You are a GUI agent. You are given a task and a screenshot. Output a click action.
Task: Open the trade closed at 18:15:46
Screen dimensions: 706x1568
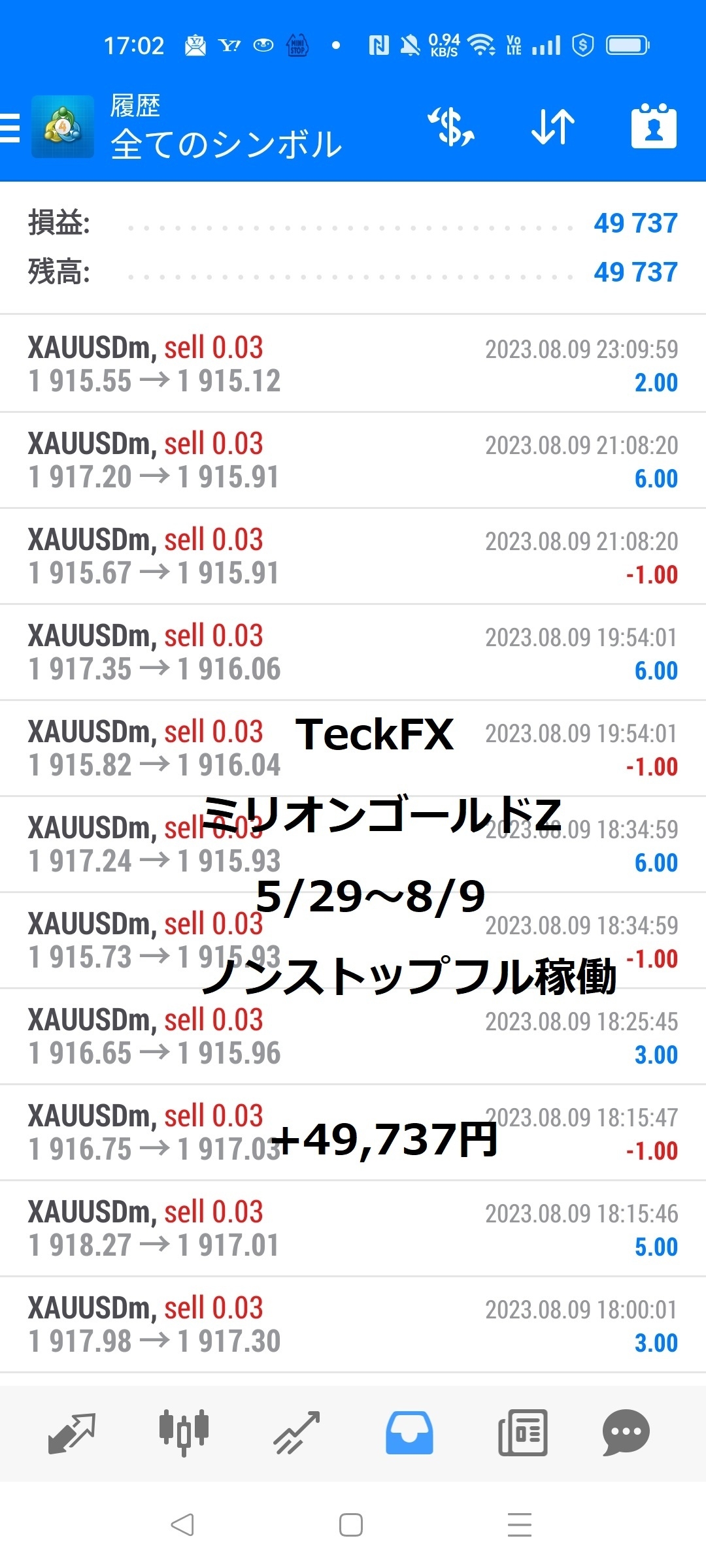(353, 1228)
